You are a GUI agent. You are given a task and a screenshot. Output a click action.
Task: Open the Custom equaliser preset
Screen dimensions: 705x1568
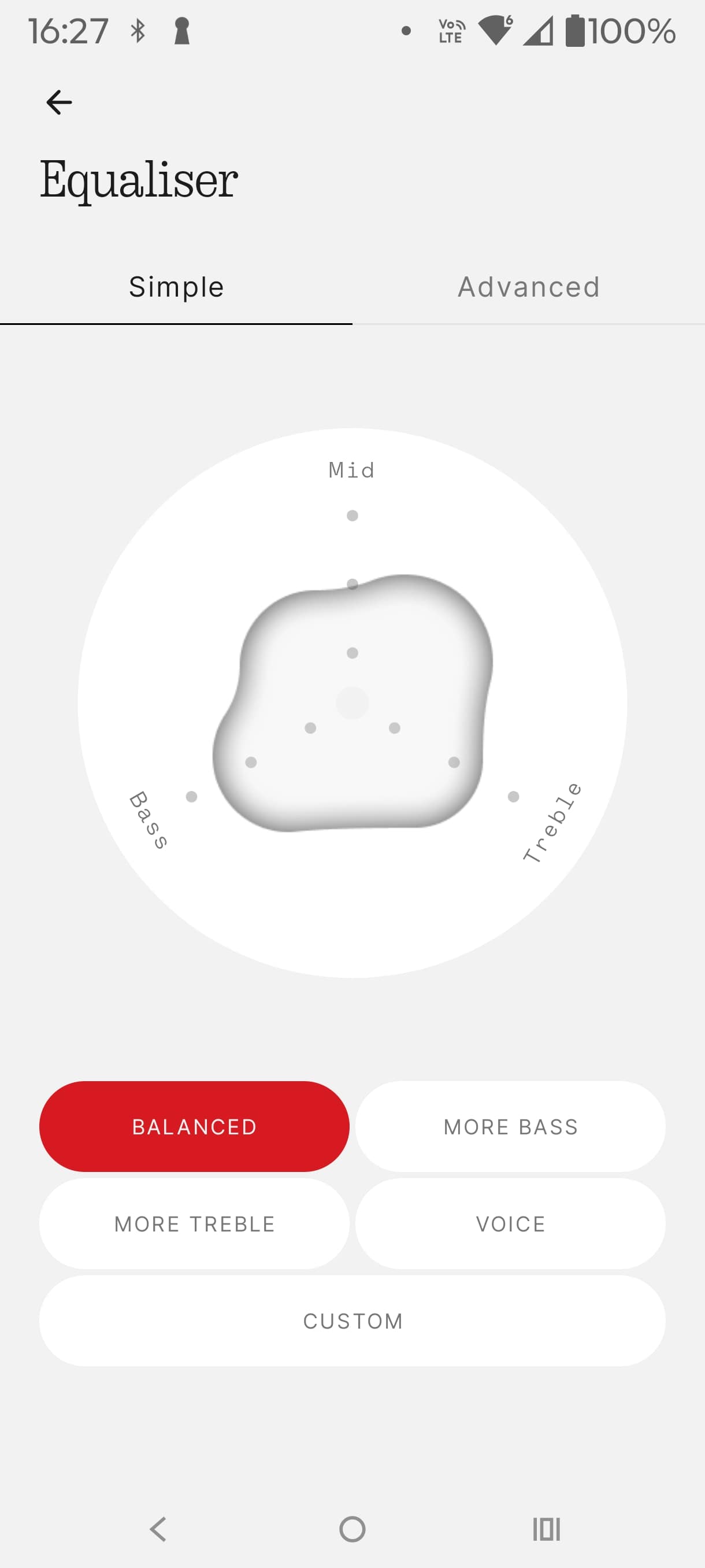point(352,1322)
